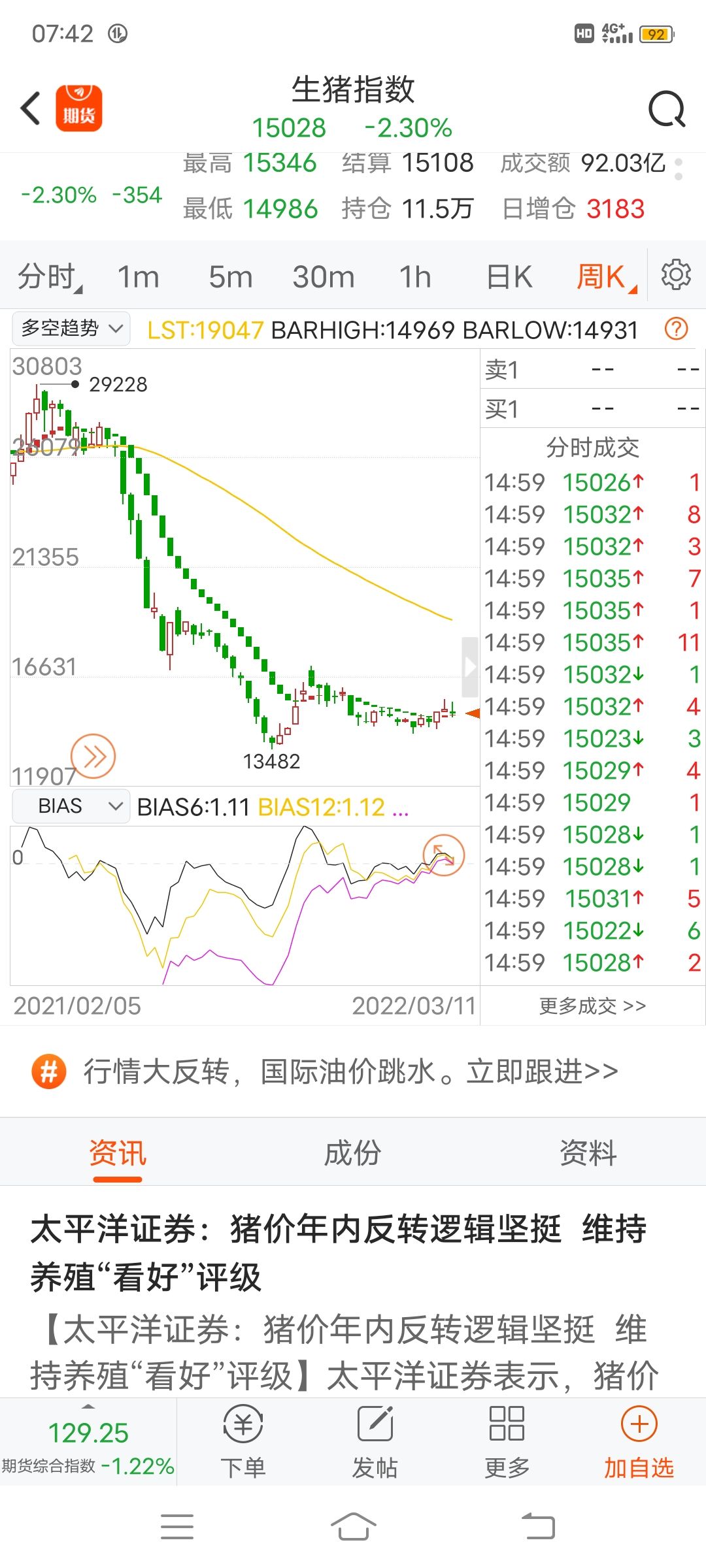Open the 更多 menu
Viewport: 706px width, 1568px height.
click(x=507, y=1442)
